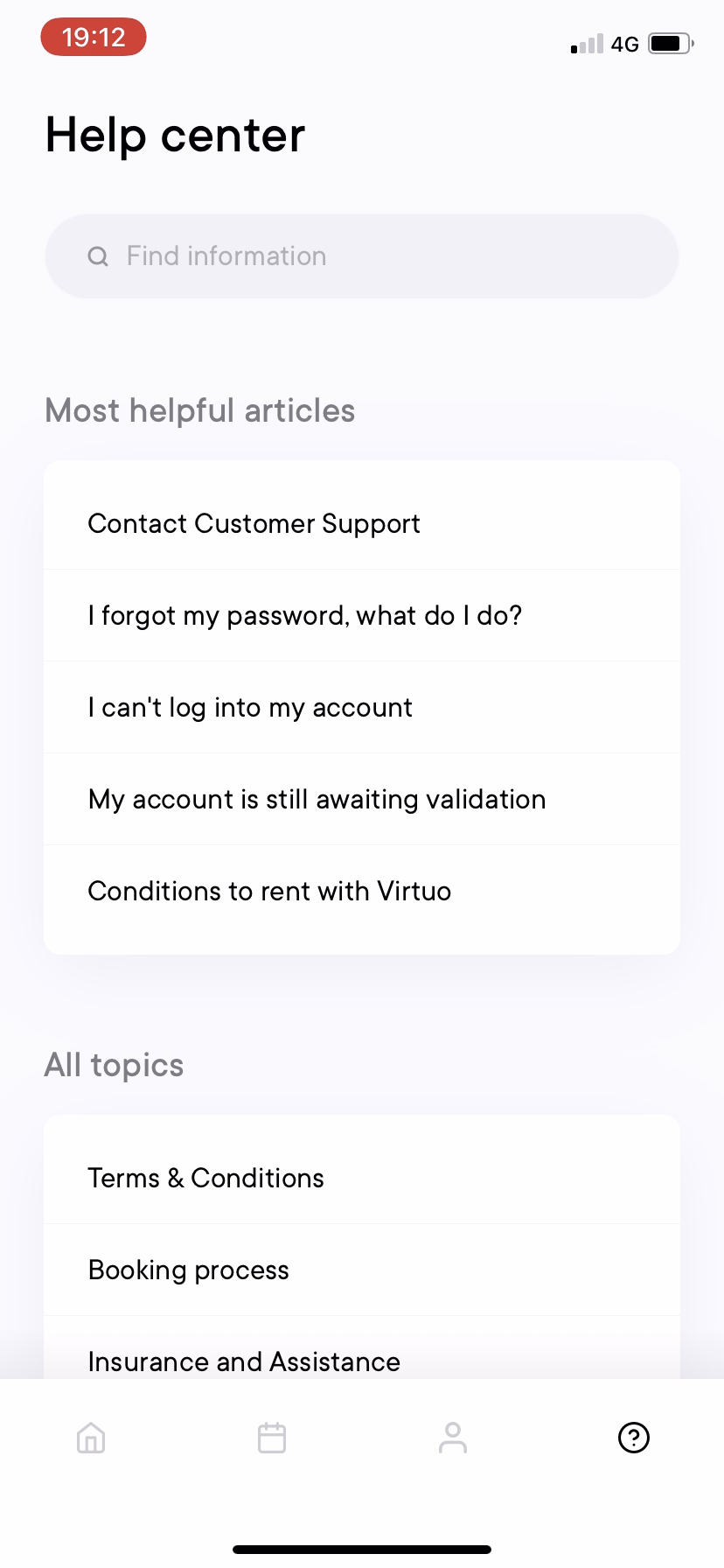The height and width of the screenshot is (1568, 724).
Task: Open the account awaiting validation article
Action: 317,799
